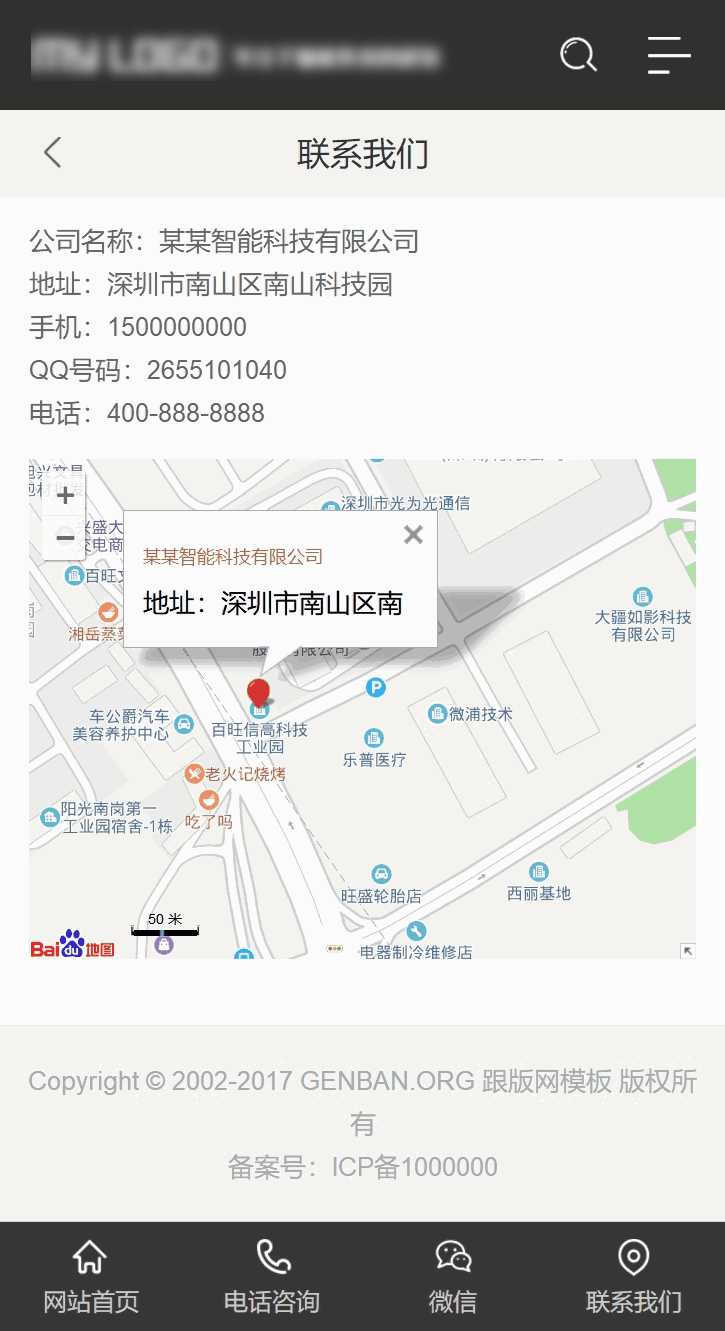Image resolution: width=725 pixels, height=1331 pixels.
Task: Expand the hamburger navigation menu
Action: click(x=668, y=57)
